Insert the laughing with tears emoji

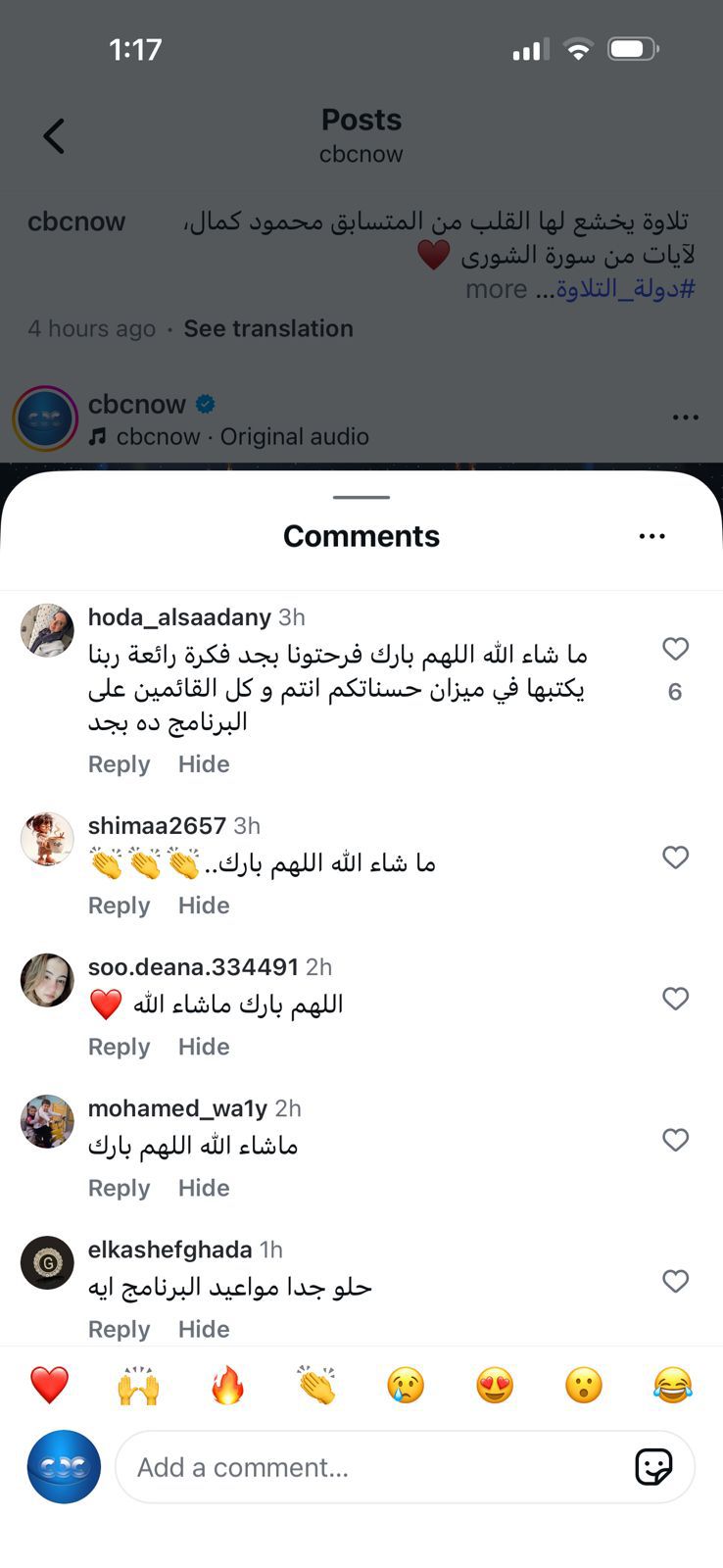[x=673, y=1386]
